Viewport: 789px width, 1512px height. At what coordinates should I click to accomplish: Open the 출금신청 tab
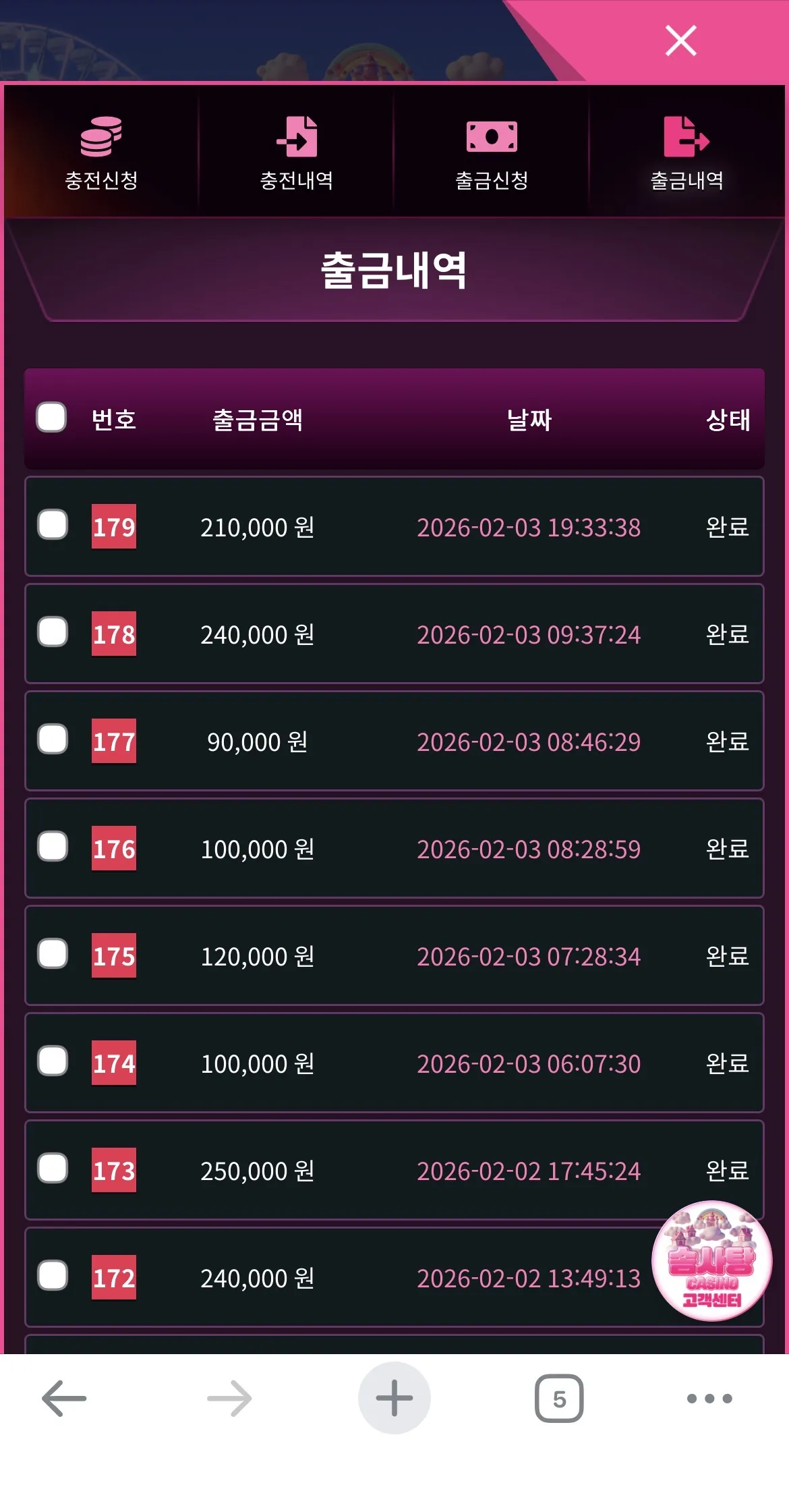click(492, 153)
